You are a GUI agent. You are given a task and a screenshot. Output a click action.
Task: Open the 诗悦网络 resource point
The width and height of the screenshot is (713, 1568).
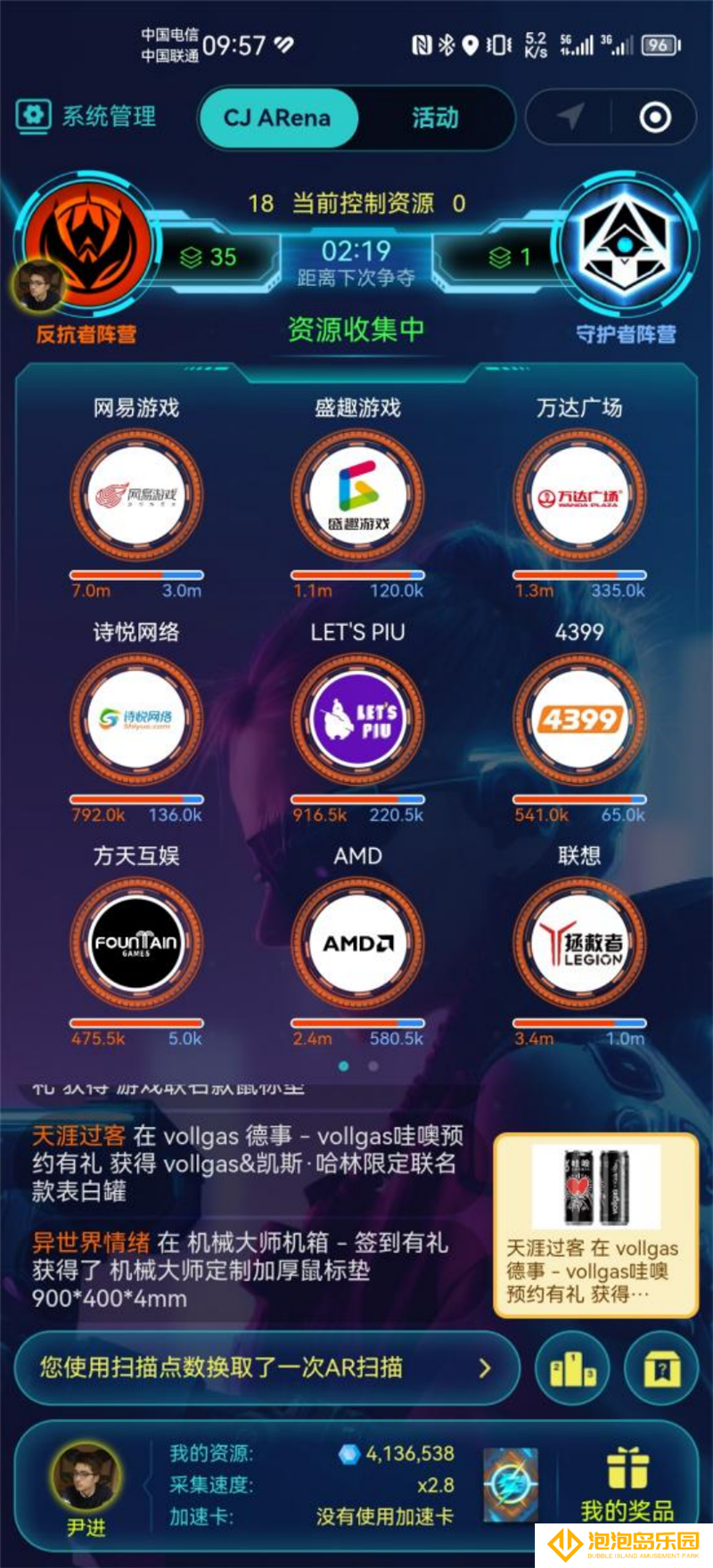coord(136,719)
